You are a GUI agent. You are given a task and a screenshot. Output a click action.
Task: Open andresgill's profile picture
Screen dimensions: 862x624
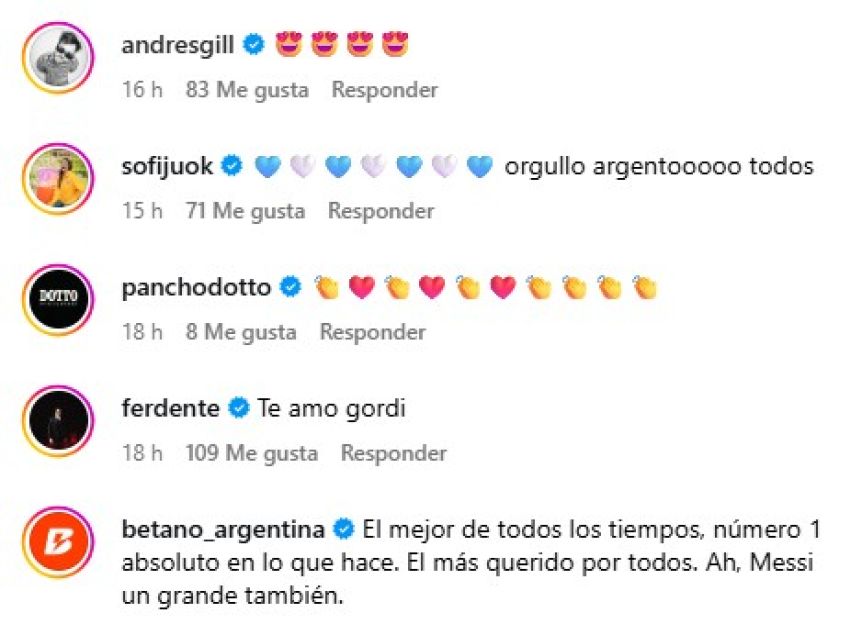(58, 58)
